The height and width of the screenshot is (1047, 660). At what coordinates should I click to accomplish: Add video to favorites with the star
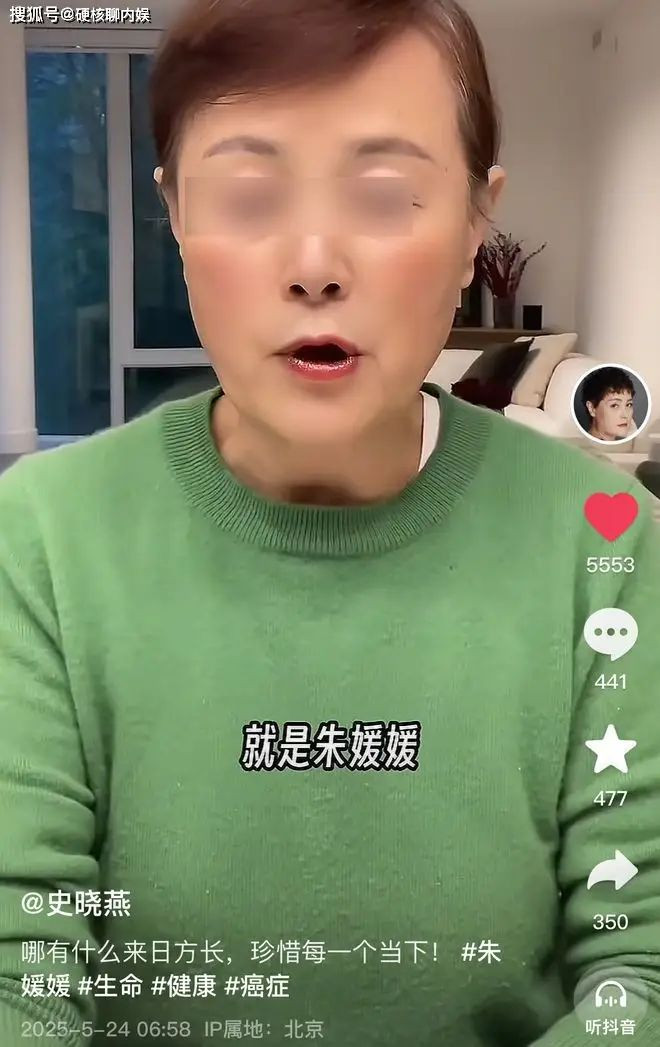(x=611, y=750)
